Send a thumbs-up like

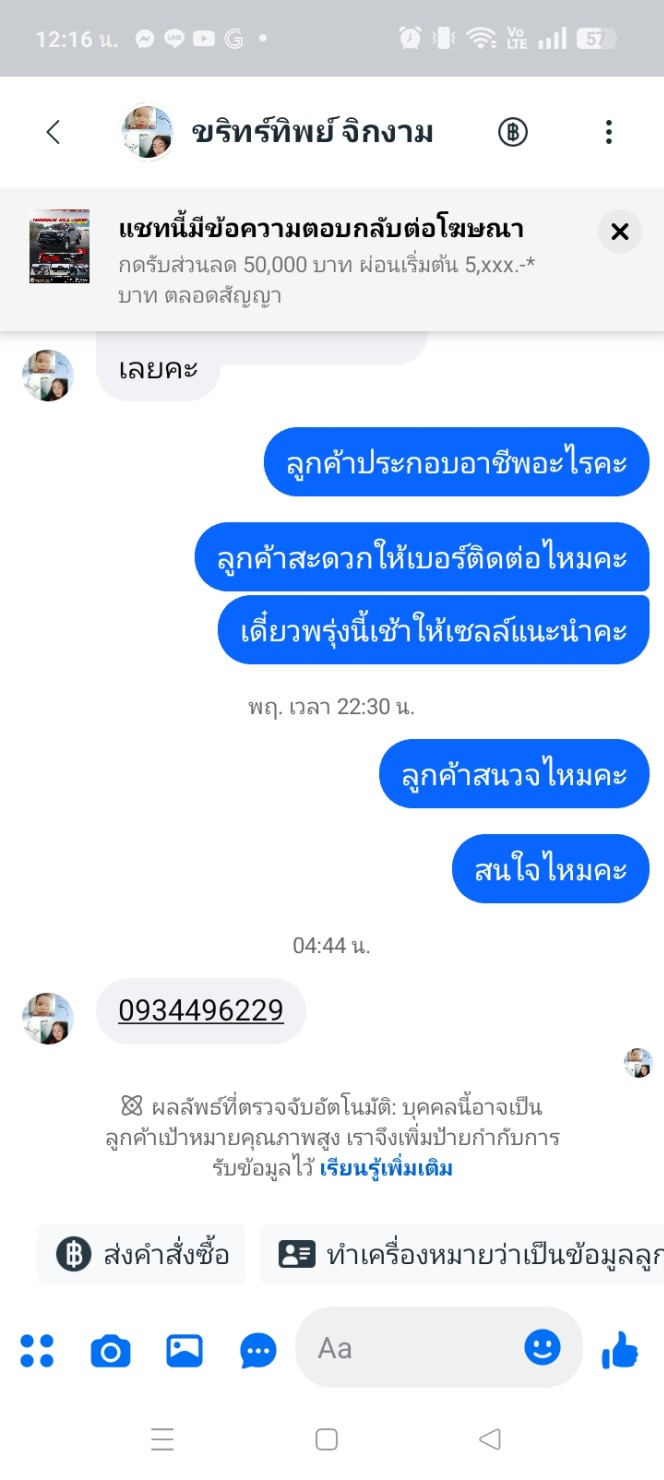pyautogui.click(x=620, y=1351)
